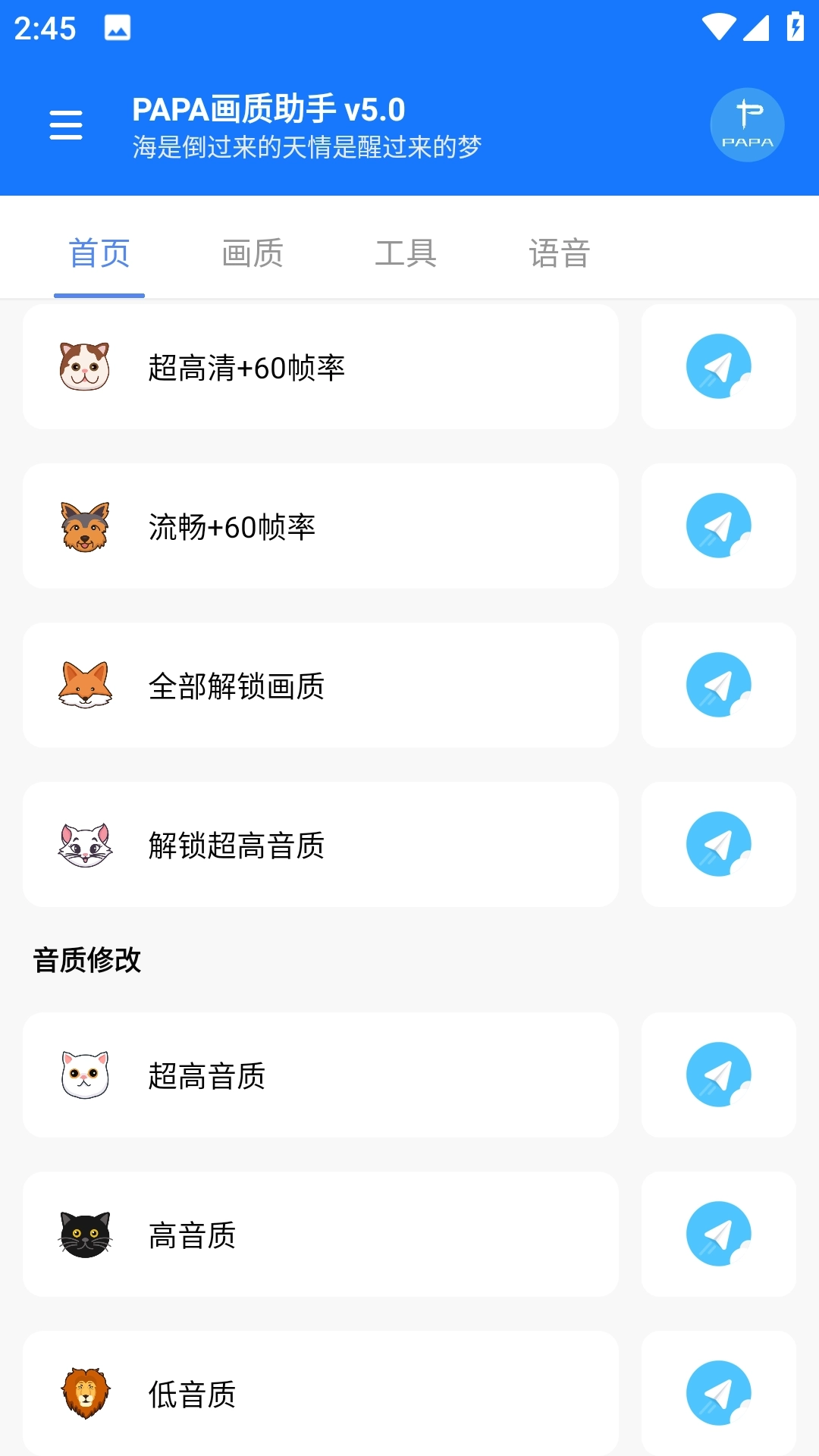Tap the 流畅+60帧率 card
The width and height of the screenshot is (819, 1456).
(321, 526)
